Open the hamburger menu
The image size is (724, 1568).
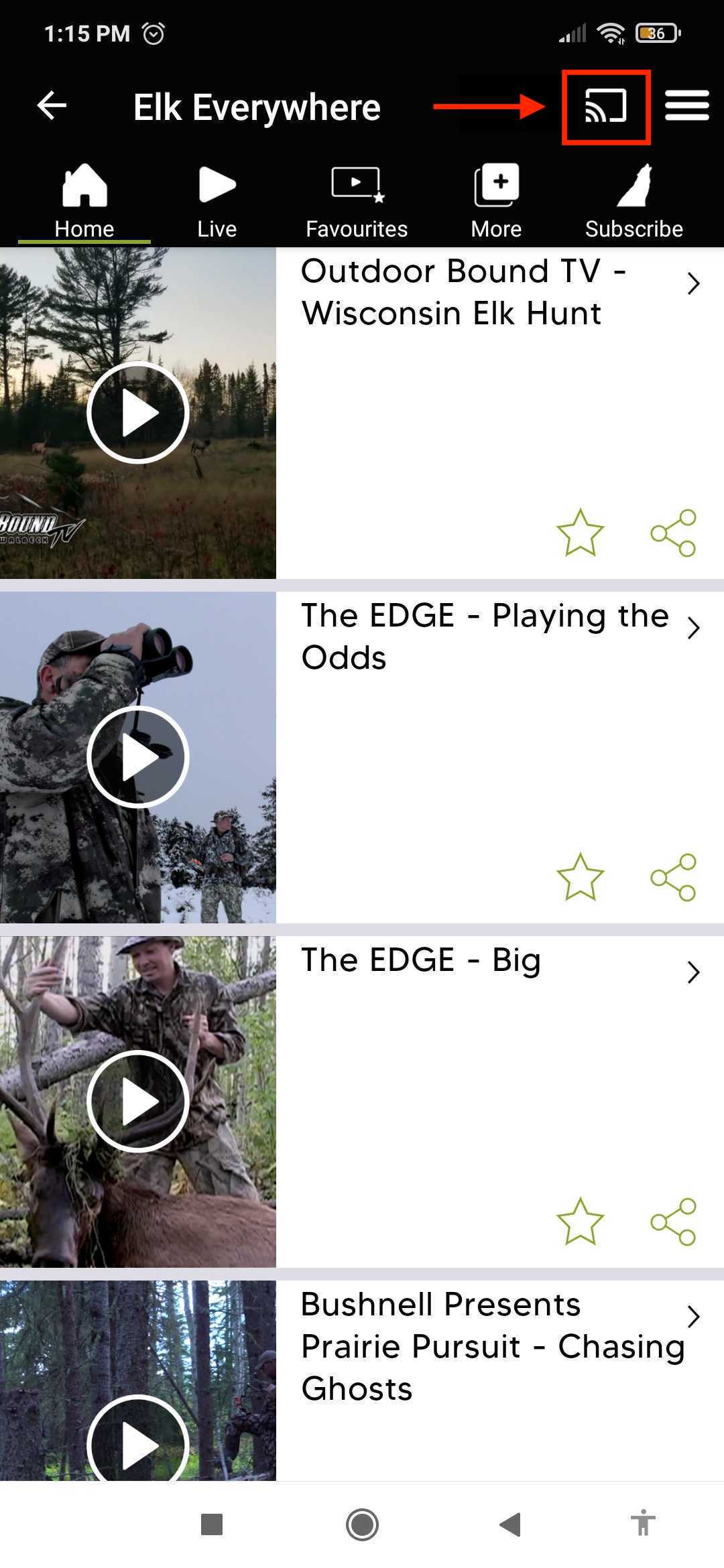coord(686,106)
